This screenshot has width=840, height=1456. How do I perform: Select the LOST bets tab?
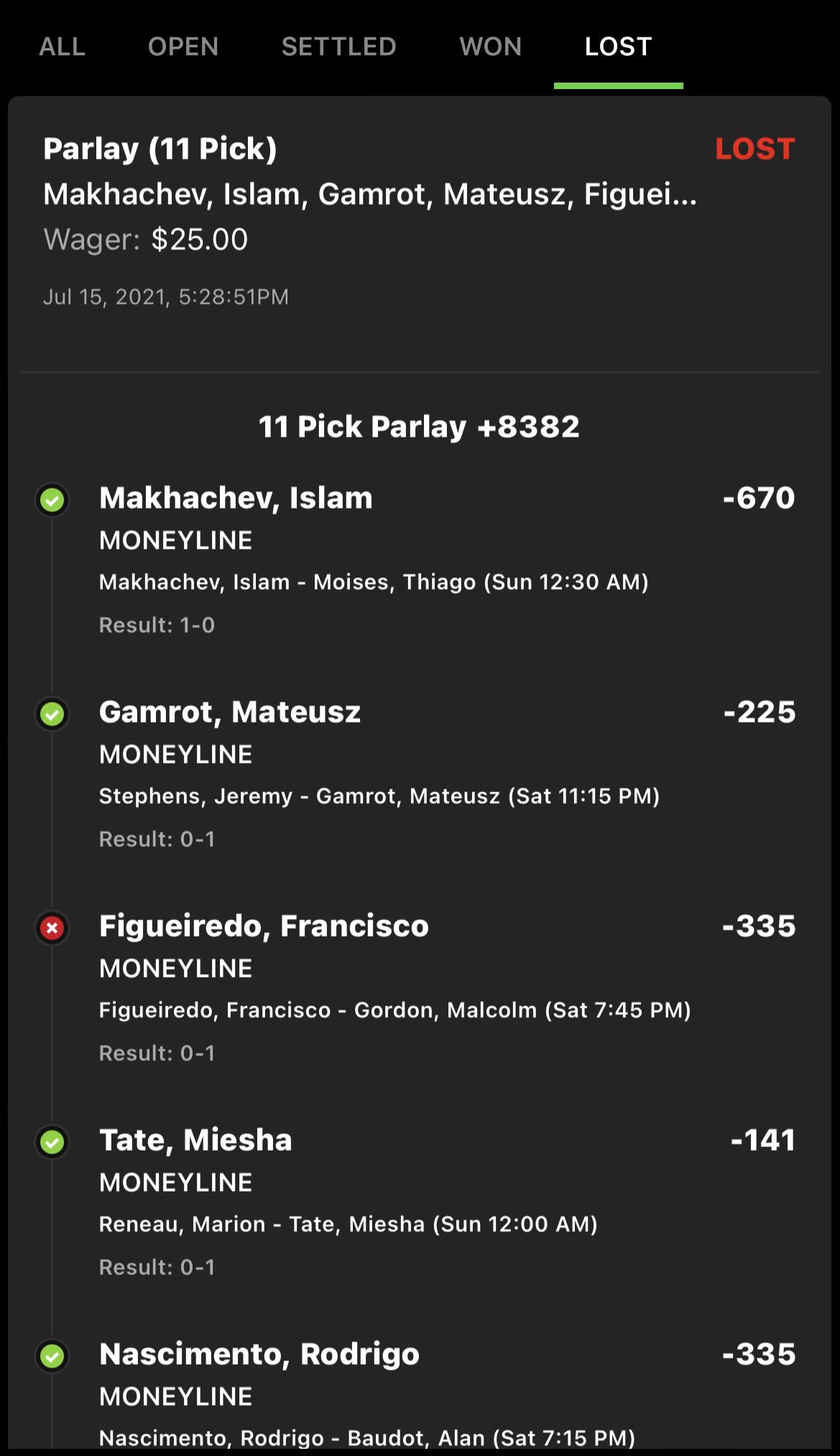click(618, 47)
